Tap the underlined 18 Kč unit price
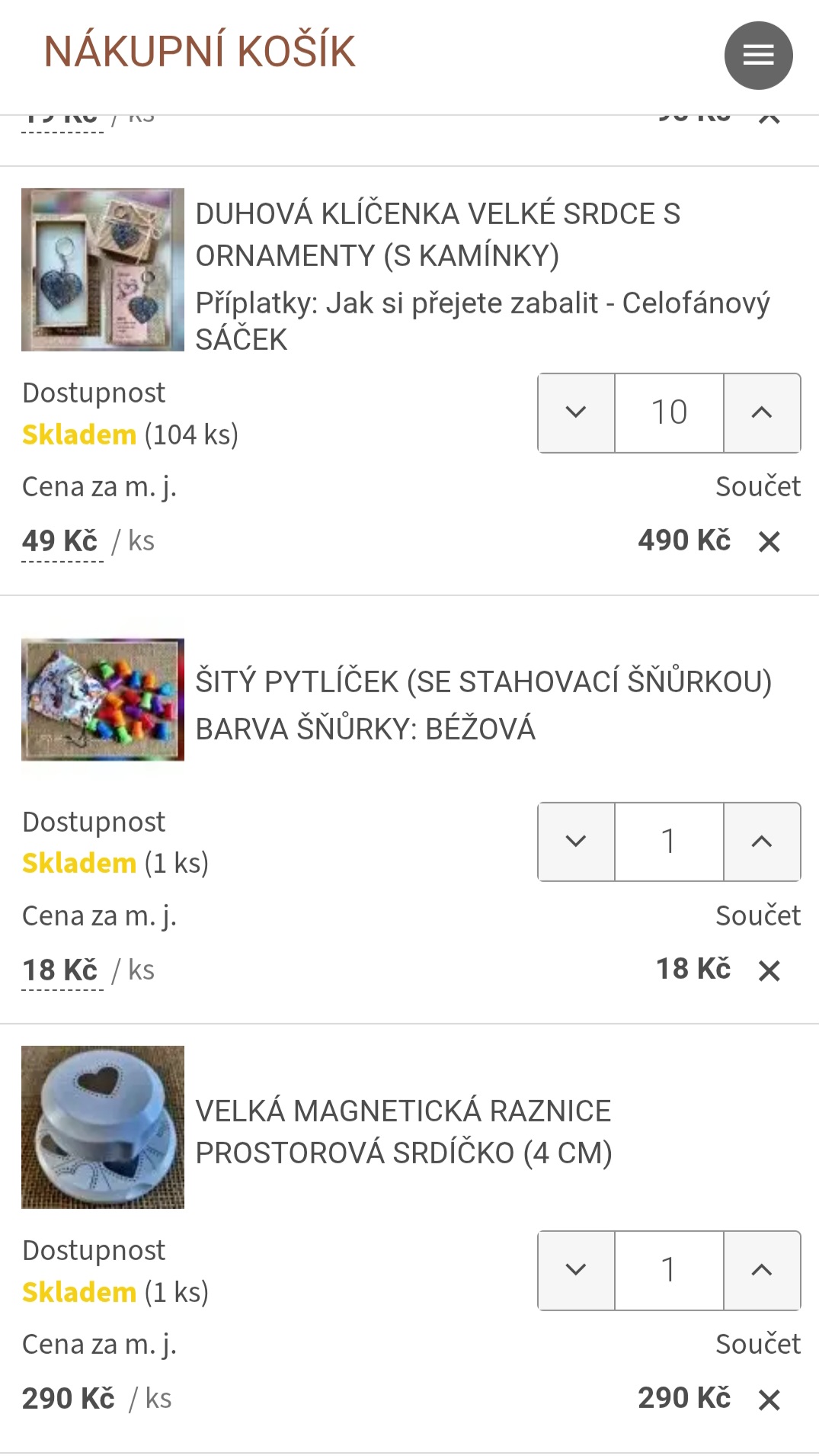Viewport: 819px width, 1456px height. pyautogui.click(x=60, y=970)
